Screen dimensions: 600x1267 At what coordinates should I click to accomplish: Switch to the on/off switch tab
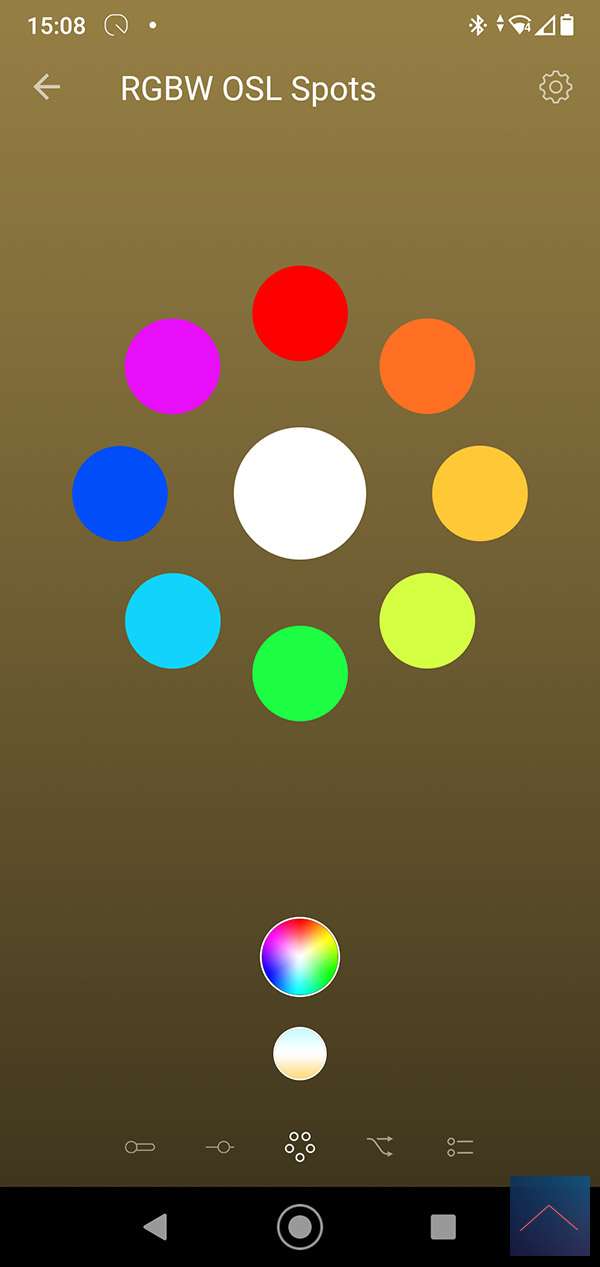click(x=140, y=1147)
